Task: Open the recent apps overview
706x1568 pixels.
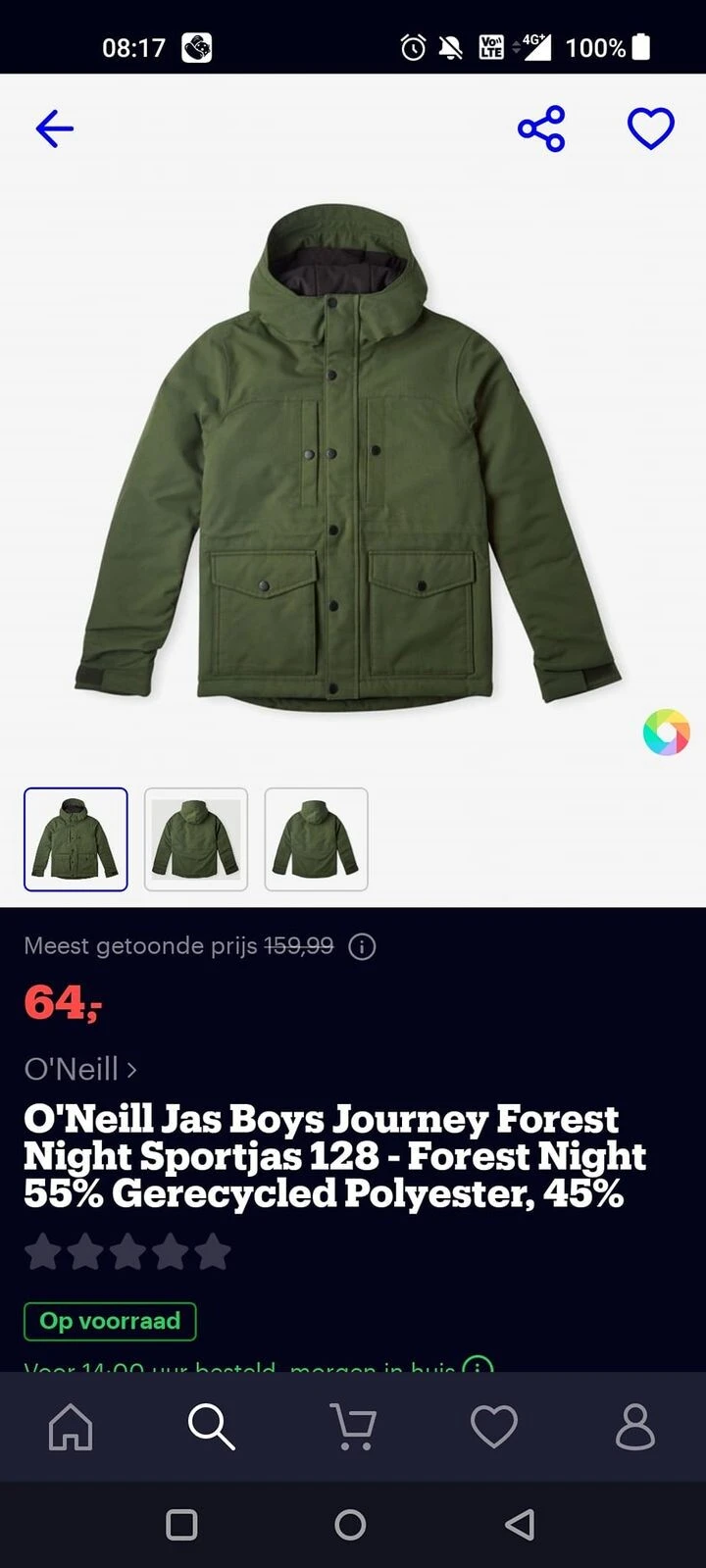Action: point(181,1525)
